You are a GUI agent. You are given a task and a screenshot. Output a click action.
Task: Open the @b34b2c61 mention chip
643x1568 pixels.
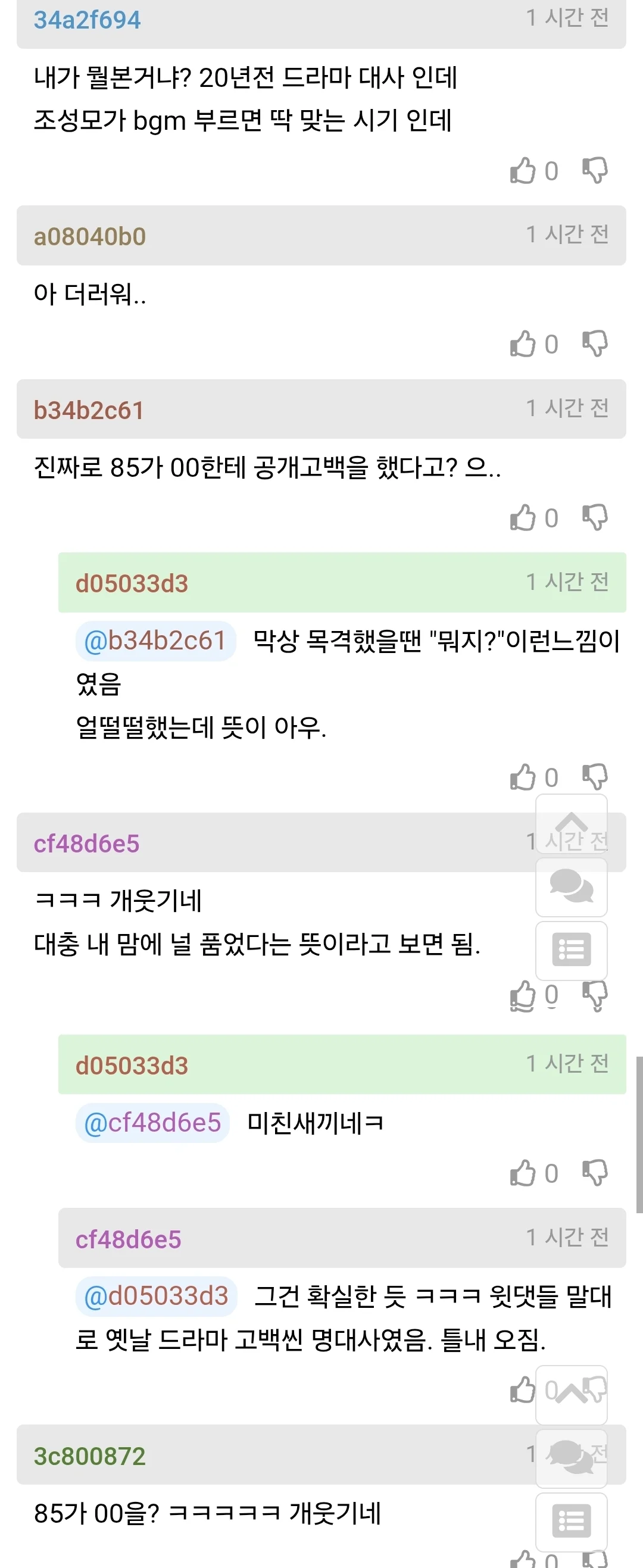click(x=156, y=641)
